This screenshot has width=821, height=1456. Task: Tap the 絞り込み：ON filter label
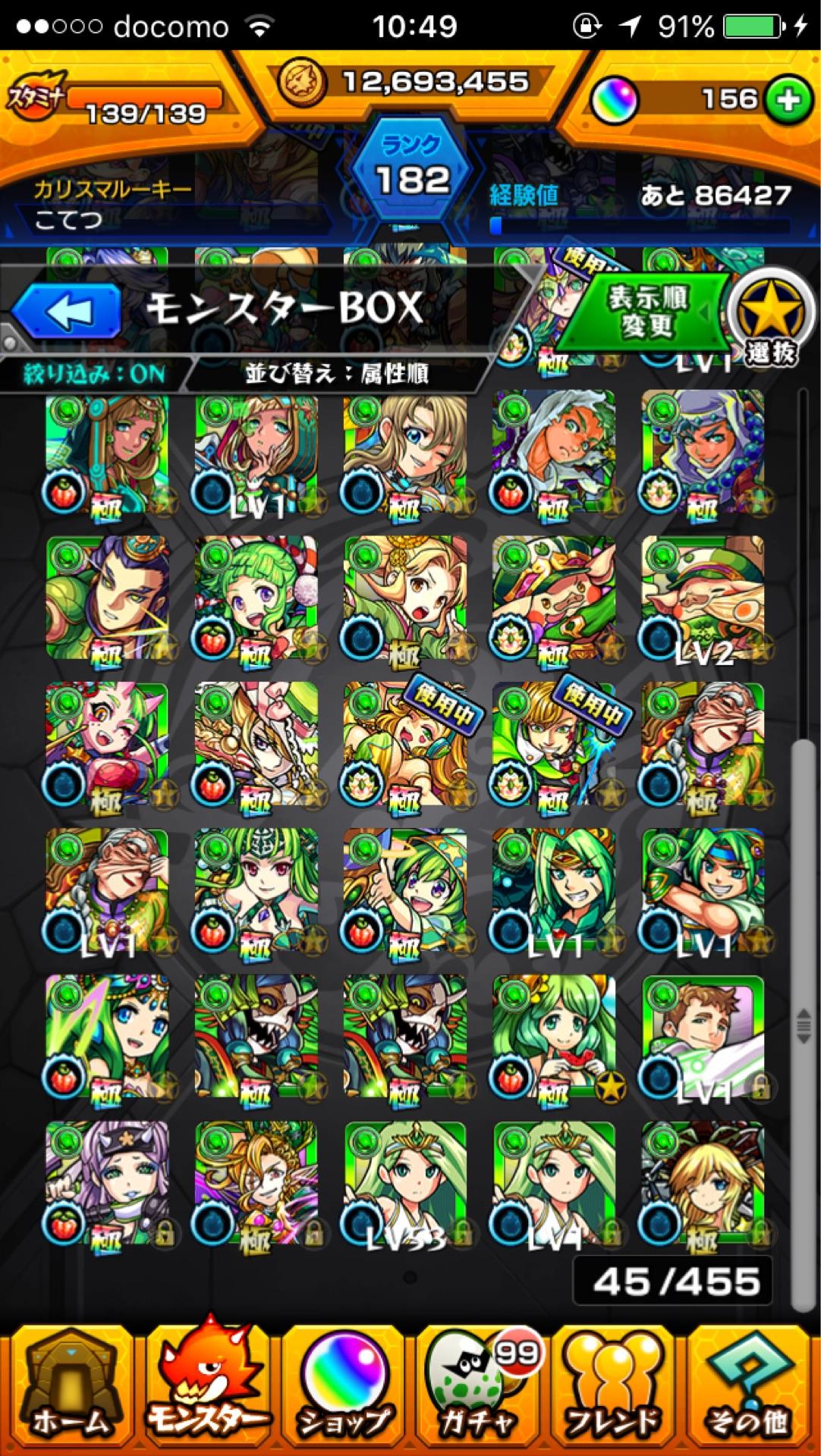coord(94,374)
